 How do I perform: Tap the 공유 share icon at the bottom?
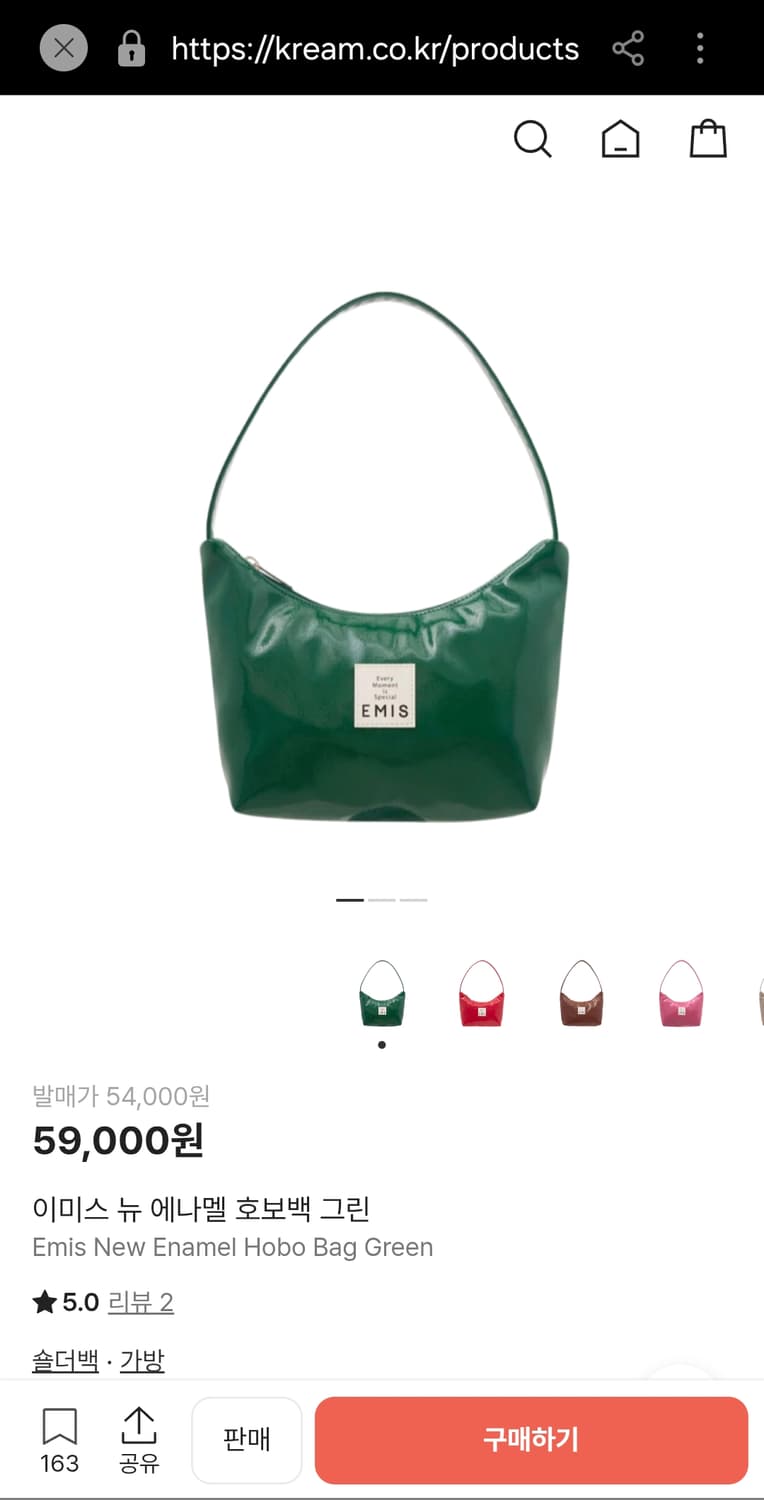pyautogui.click(x=140, y=1435)
